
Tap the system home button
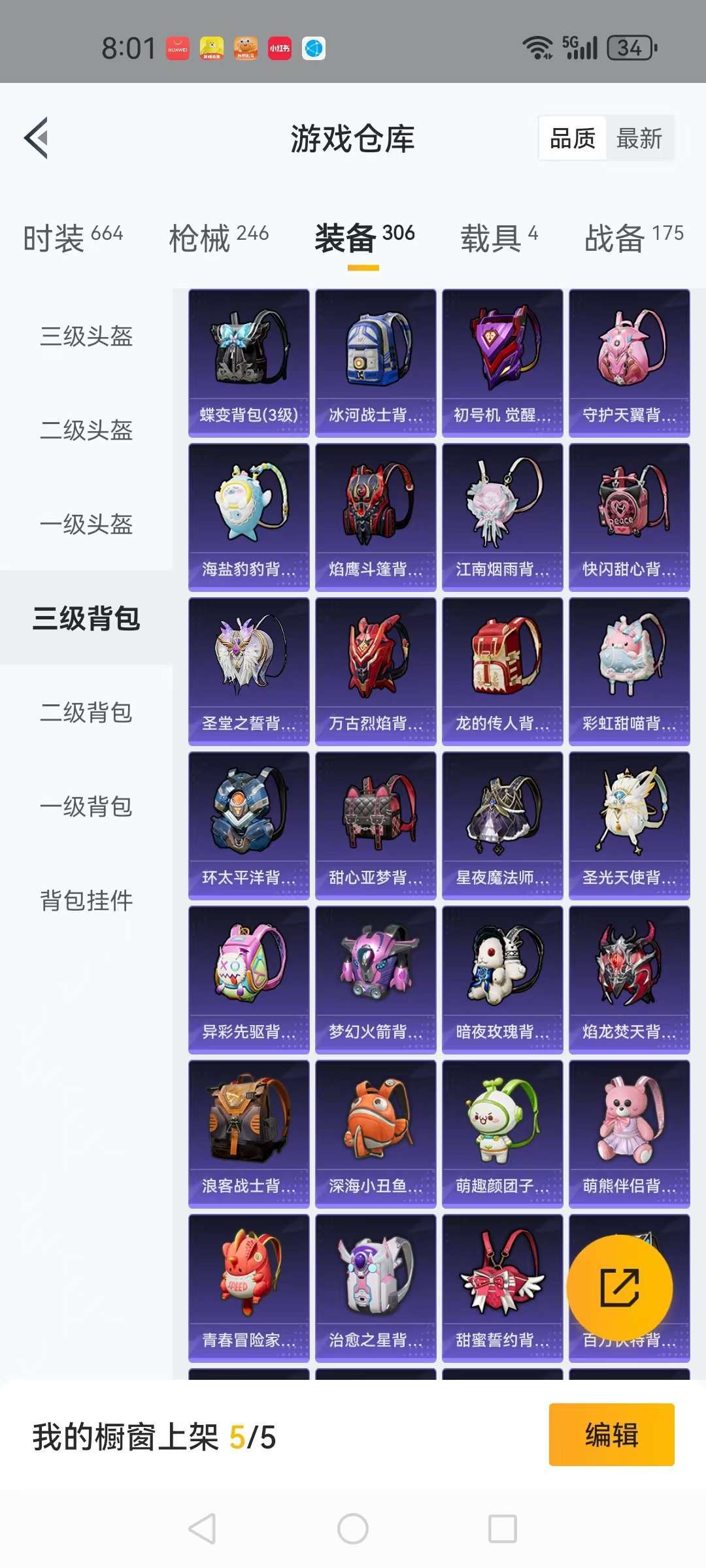coord(353,1529)
